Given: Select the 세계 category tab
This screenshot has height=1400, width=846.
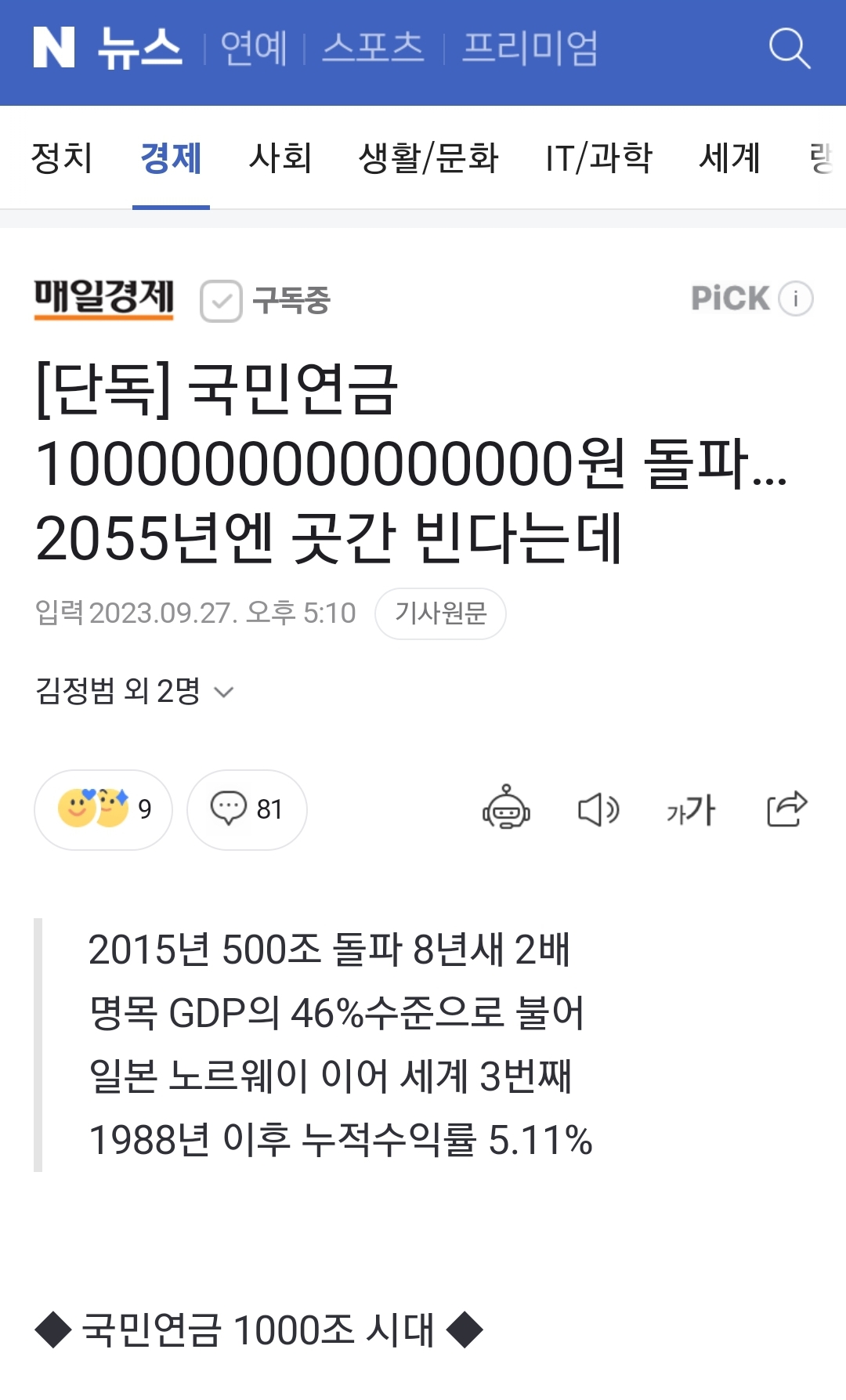Looking at the screenshot, I should pos(729,157).
